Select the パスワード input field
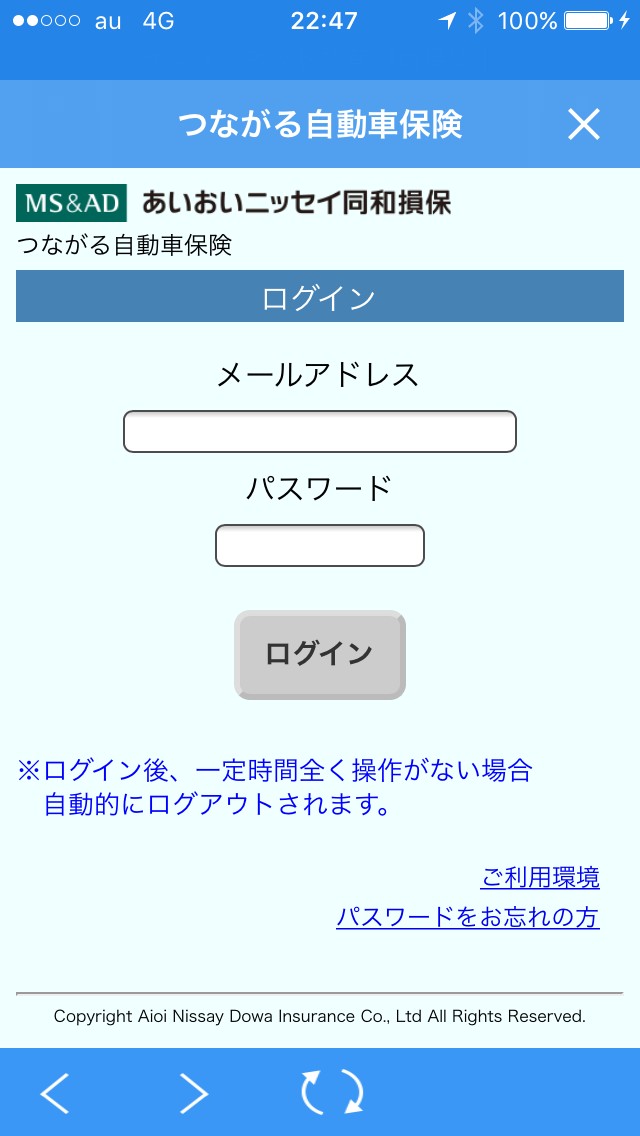 320,546
